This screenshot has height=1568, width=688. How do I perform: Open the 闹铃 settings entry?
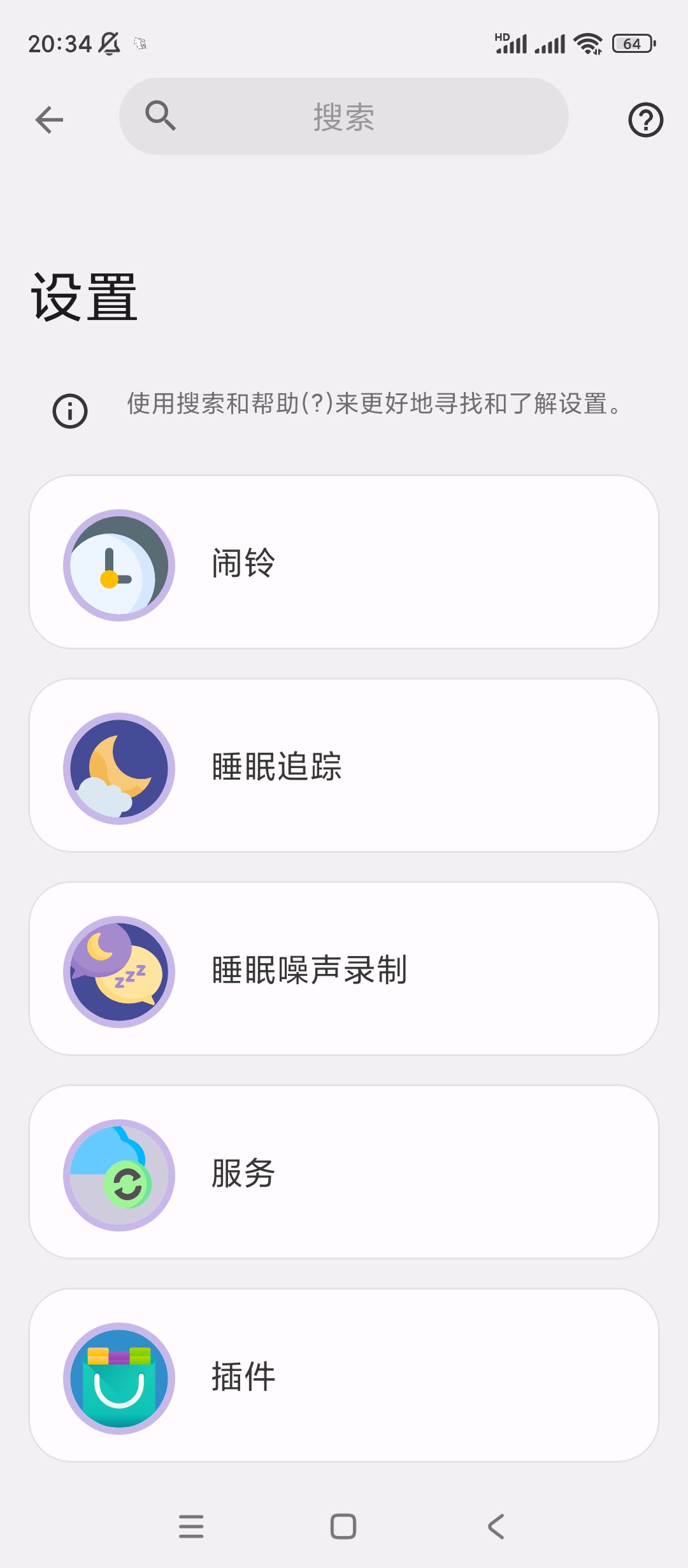(344, 564)
